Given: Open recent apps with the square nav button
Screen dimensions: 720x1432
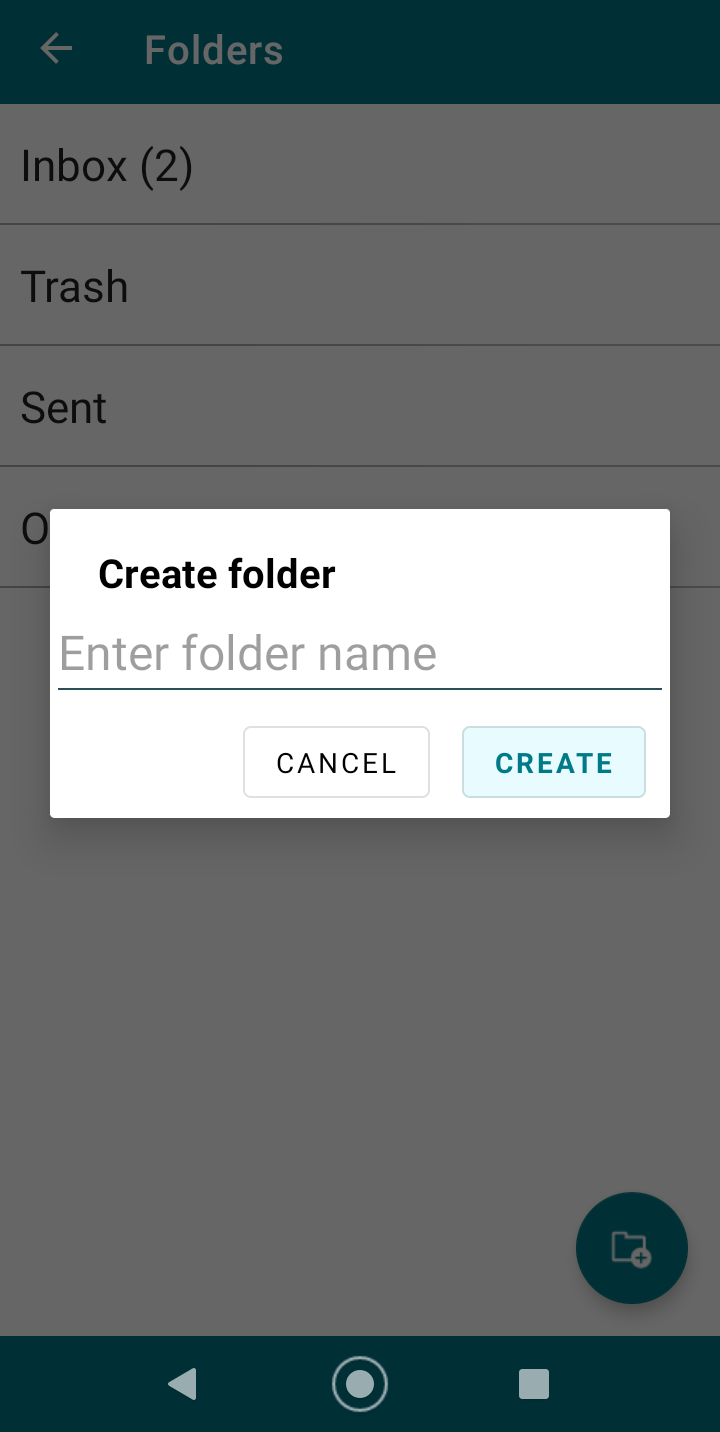Looking at the screenshot, I should (x=534, y=1384).
